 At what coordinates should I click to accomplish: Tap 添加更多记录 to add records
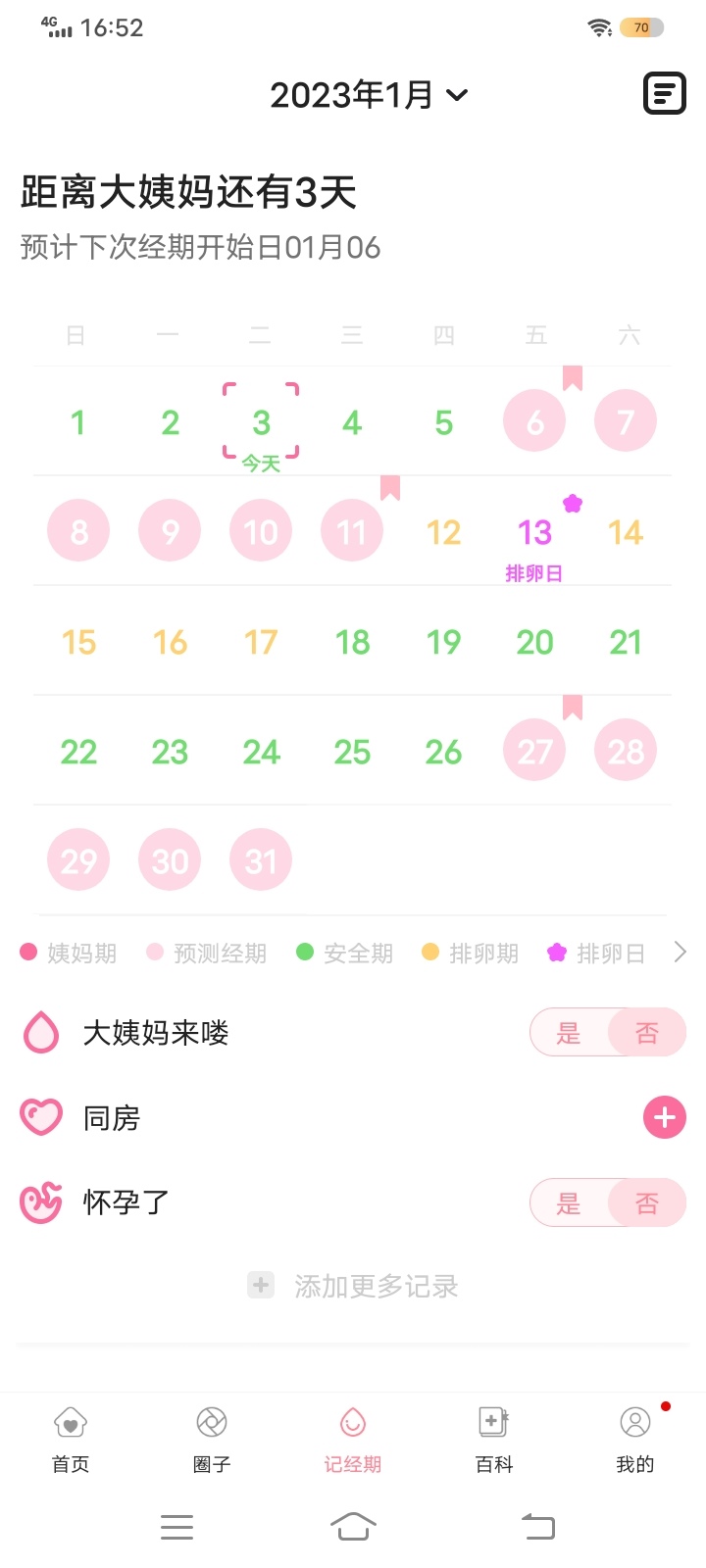[353, 1286]
